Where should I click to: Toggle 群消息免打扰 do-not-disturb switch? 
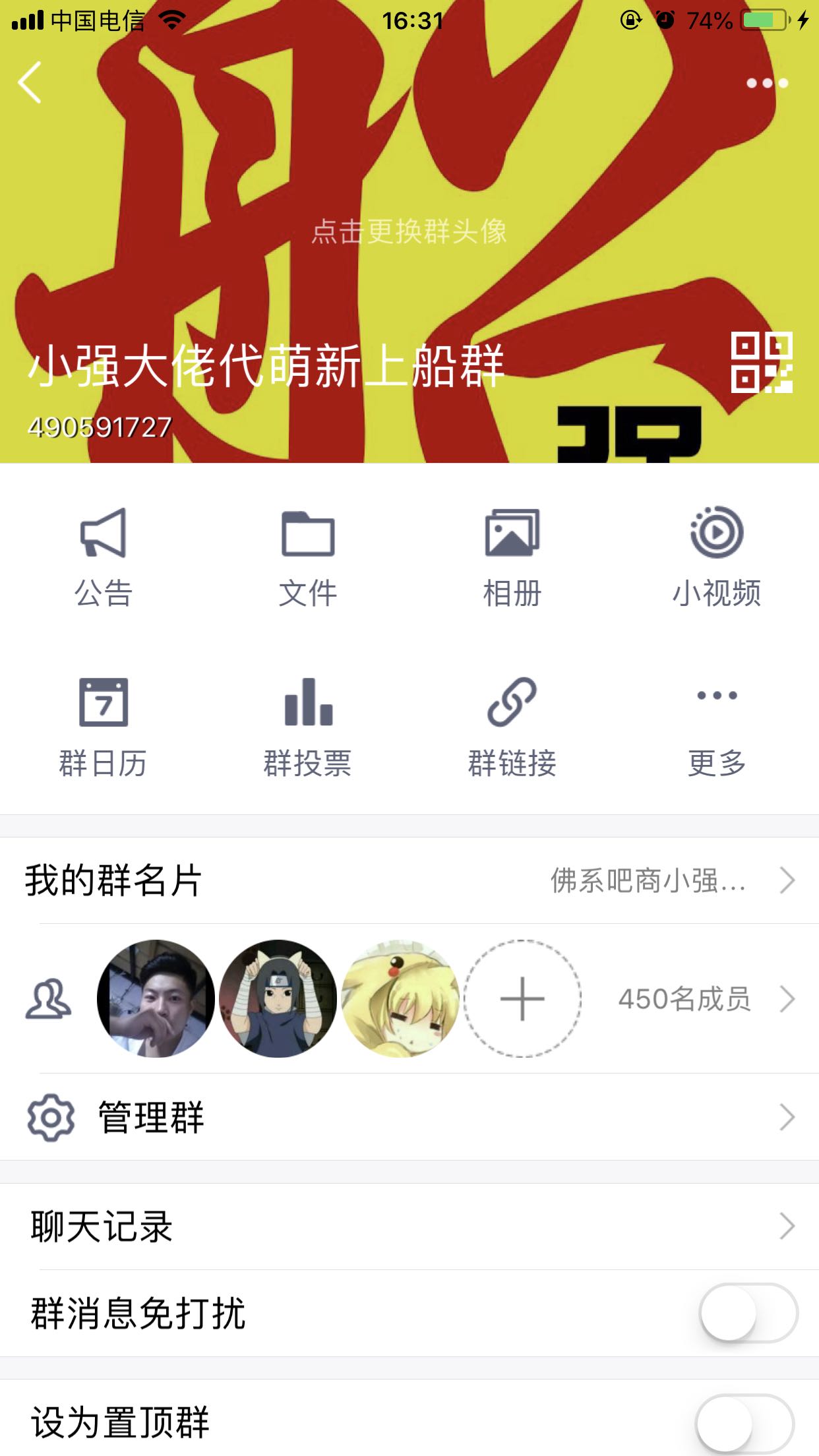point(748,1312)
